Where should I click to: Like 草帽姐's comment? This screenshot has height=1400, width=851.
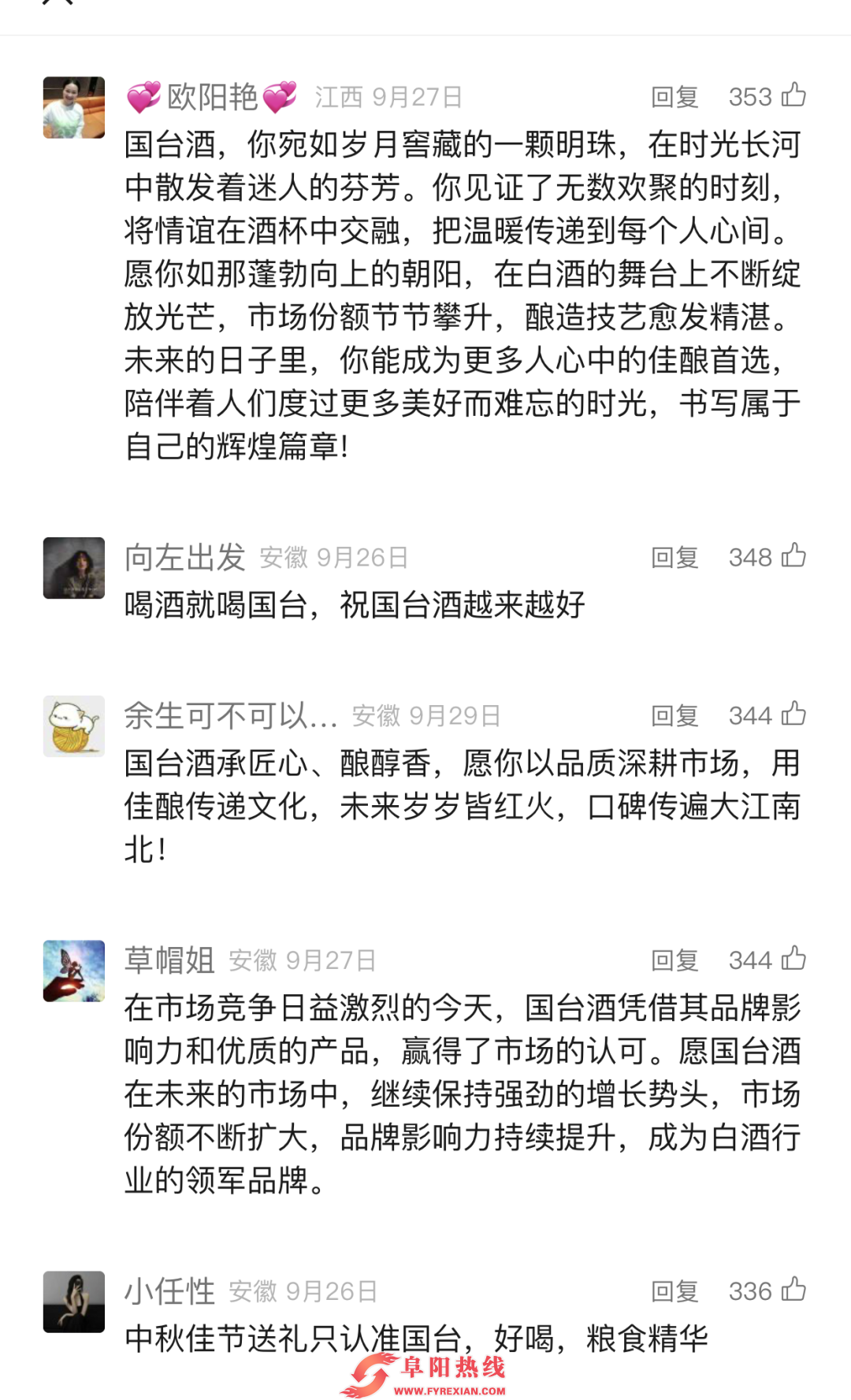click(x=793, y=959)
